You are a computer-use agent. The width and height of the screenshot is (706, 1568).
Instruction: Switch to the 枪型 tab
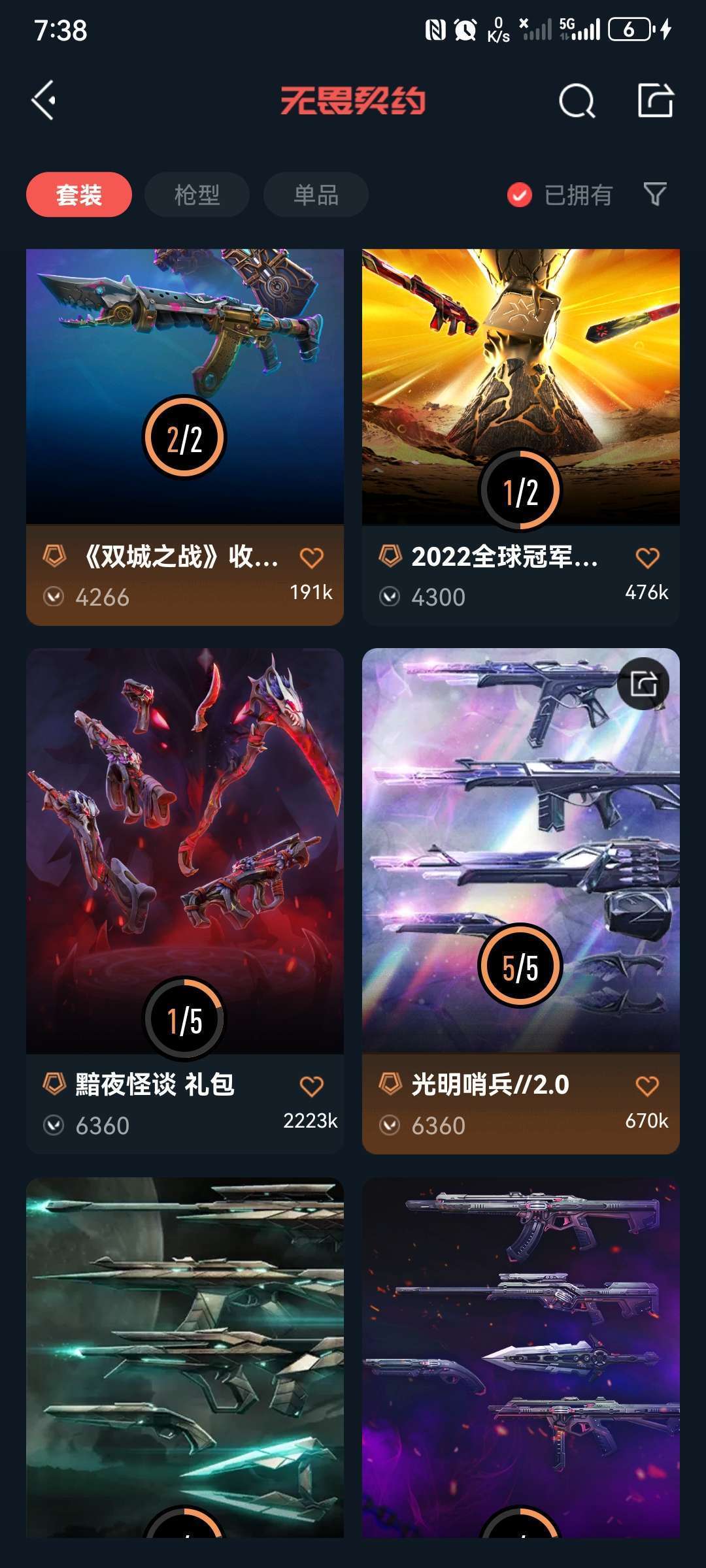197,195
